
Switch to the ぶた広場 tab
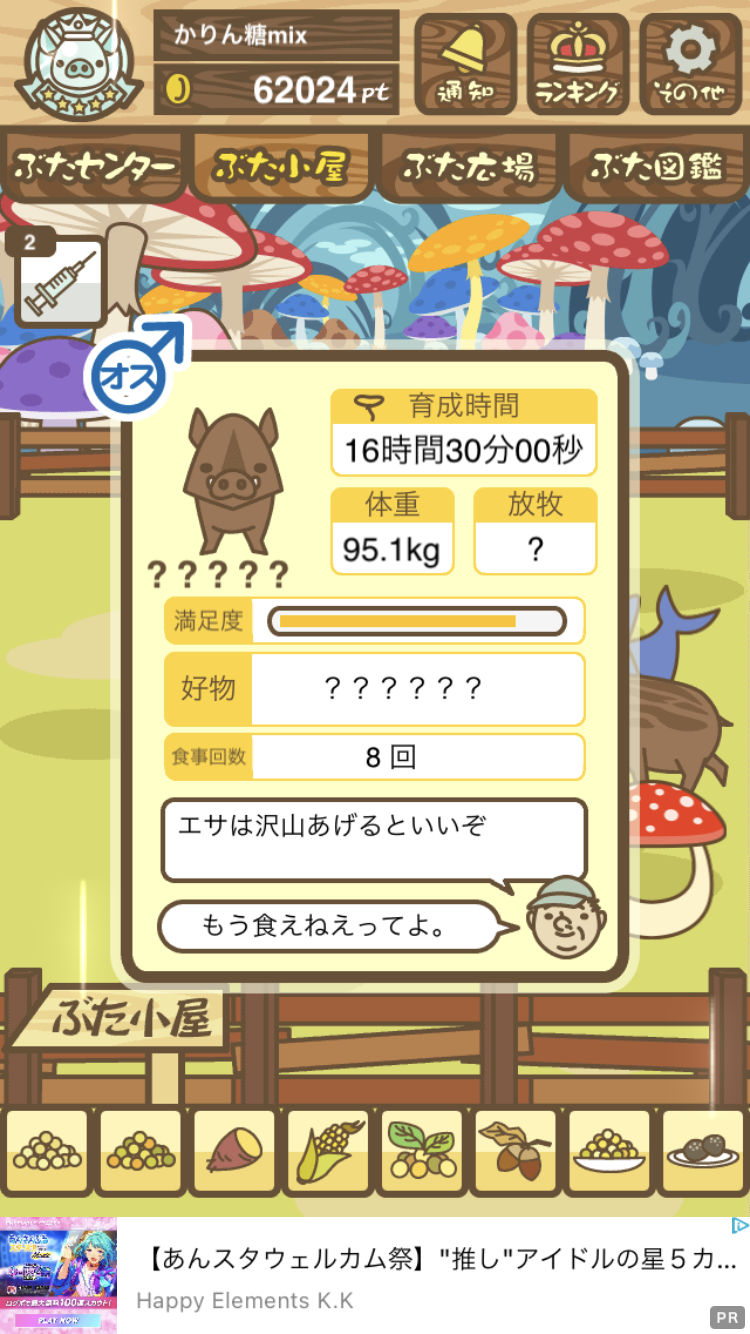[468, 167]
